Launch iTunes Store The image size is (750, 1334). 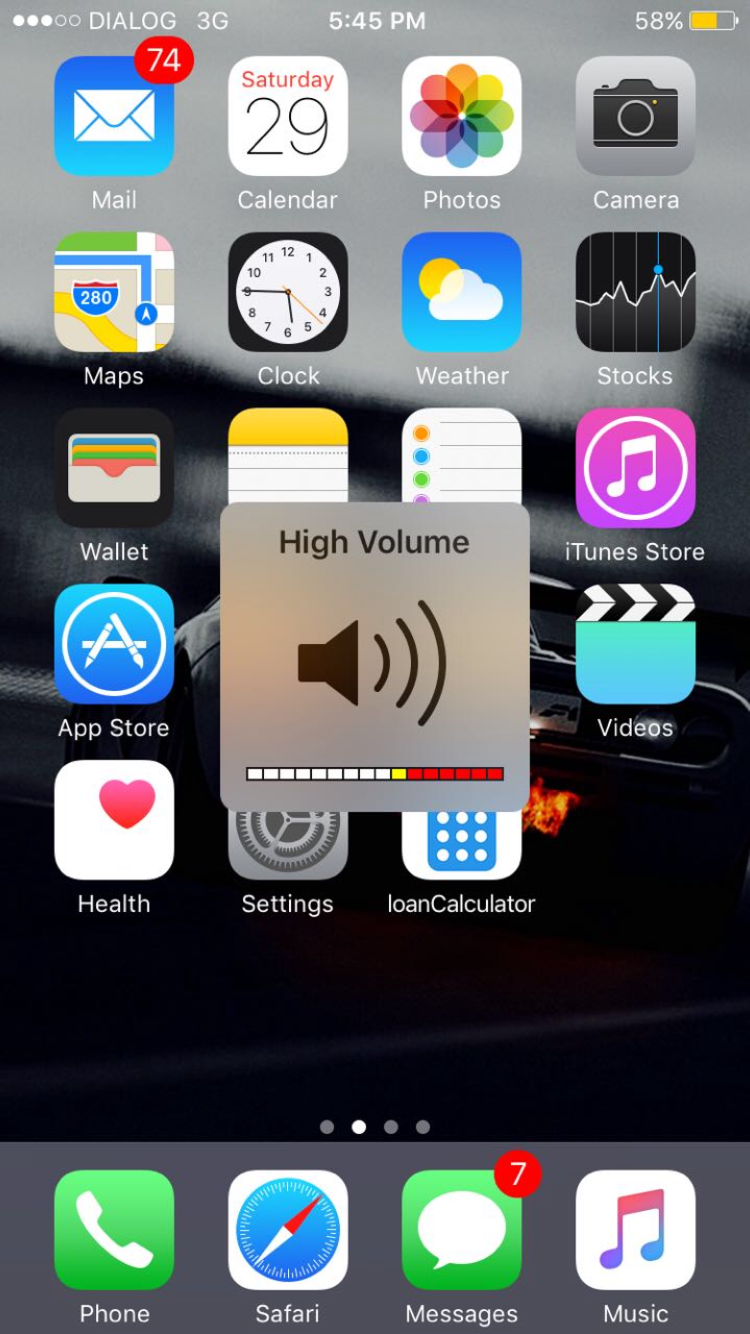coord(635,468)
